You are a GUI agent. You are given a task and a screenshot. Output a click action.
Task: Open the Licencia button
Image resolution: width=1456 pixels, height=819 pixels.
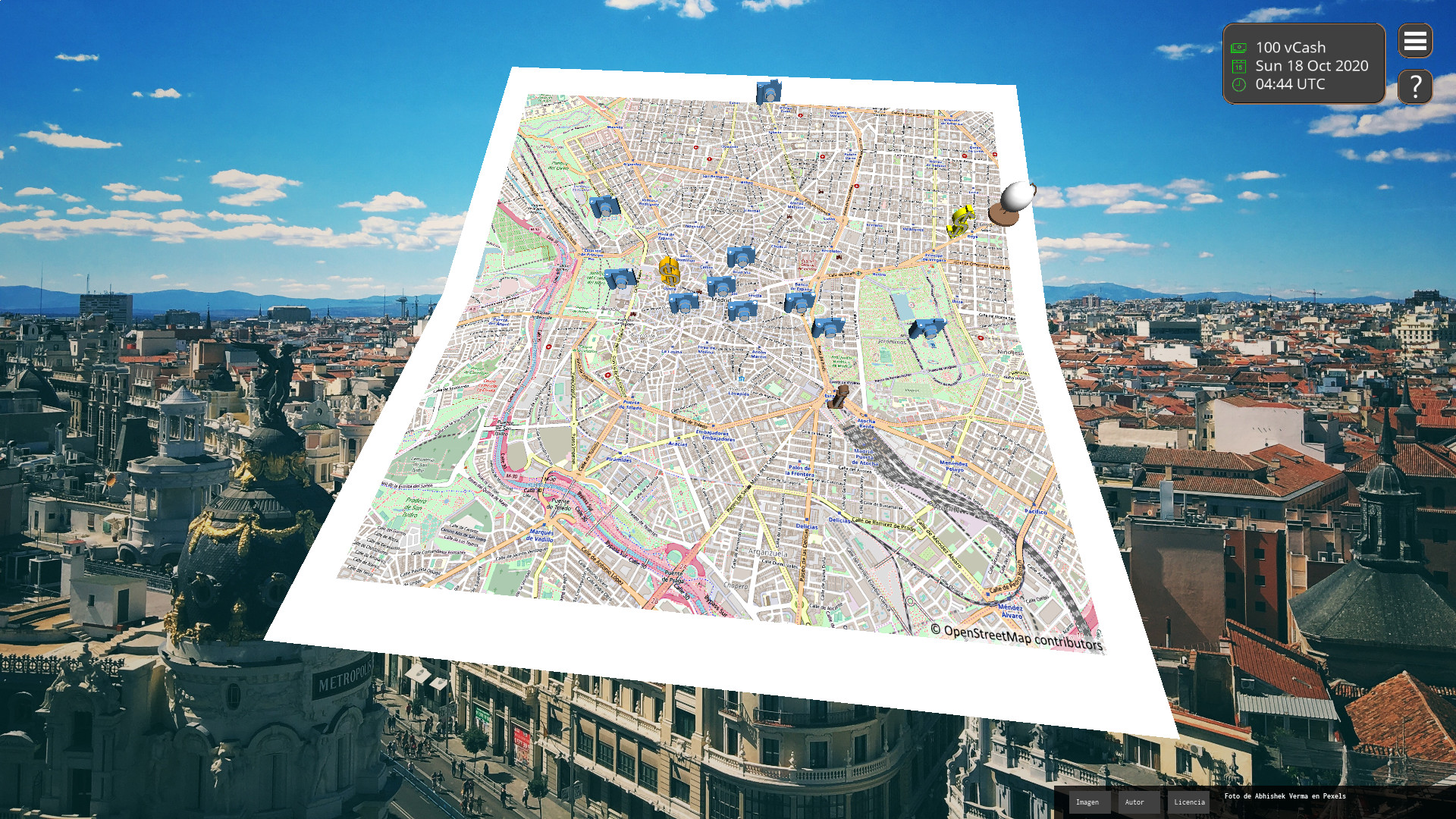tap(1188, 802)
